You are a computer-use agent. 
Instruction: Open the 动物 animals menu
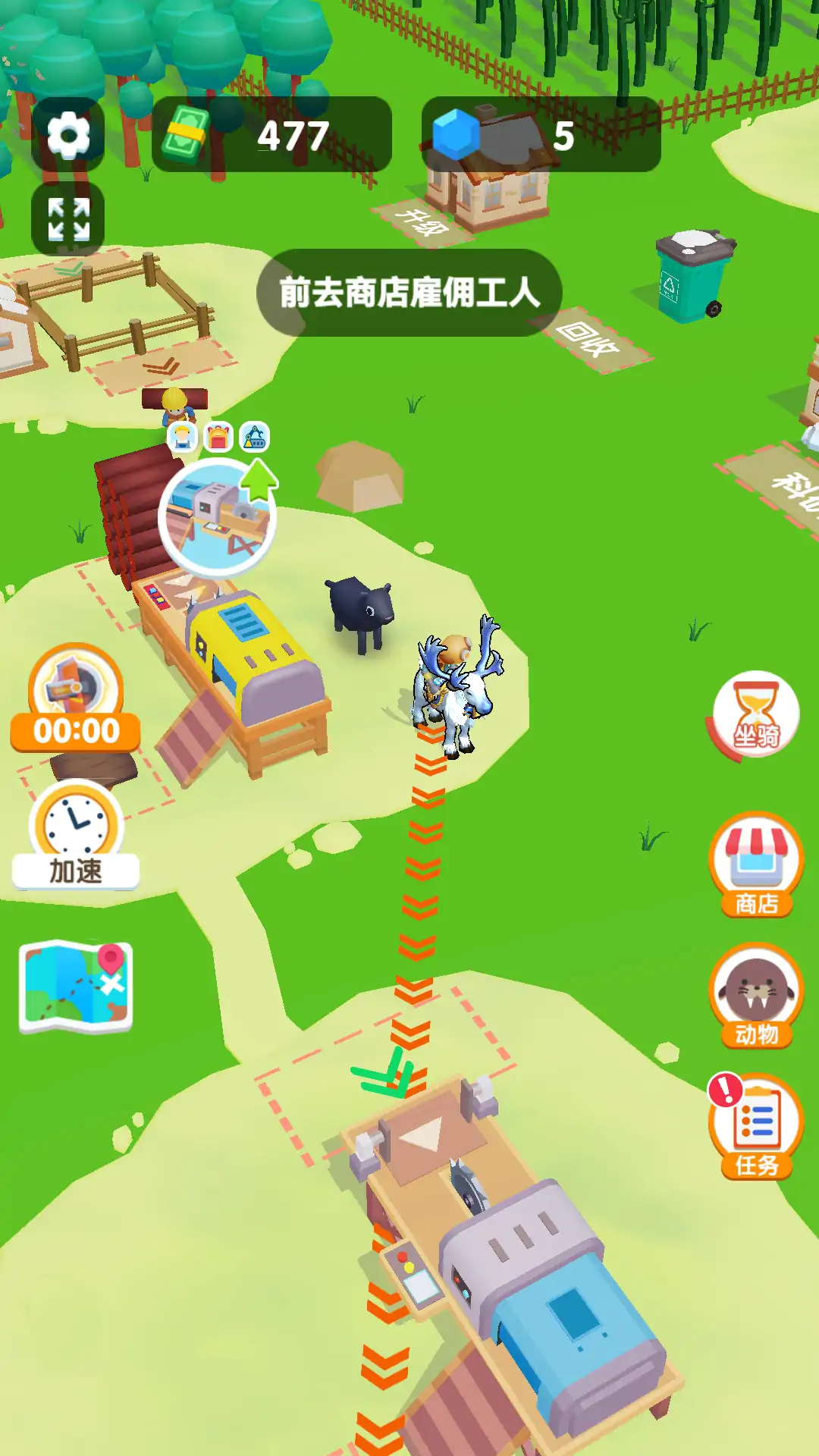pyautogui.click(x=756, y=996)
